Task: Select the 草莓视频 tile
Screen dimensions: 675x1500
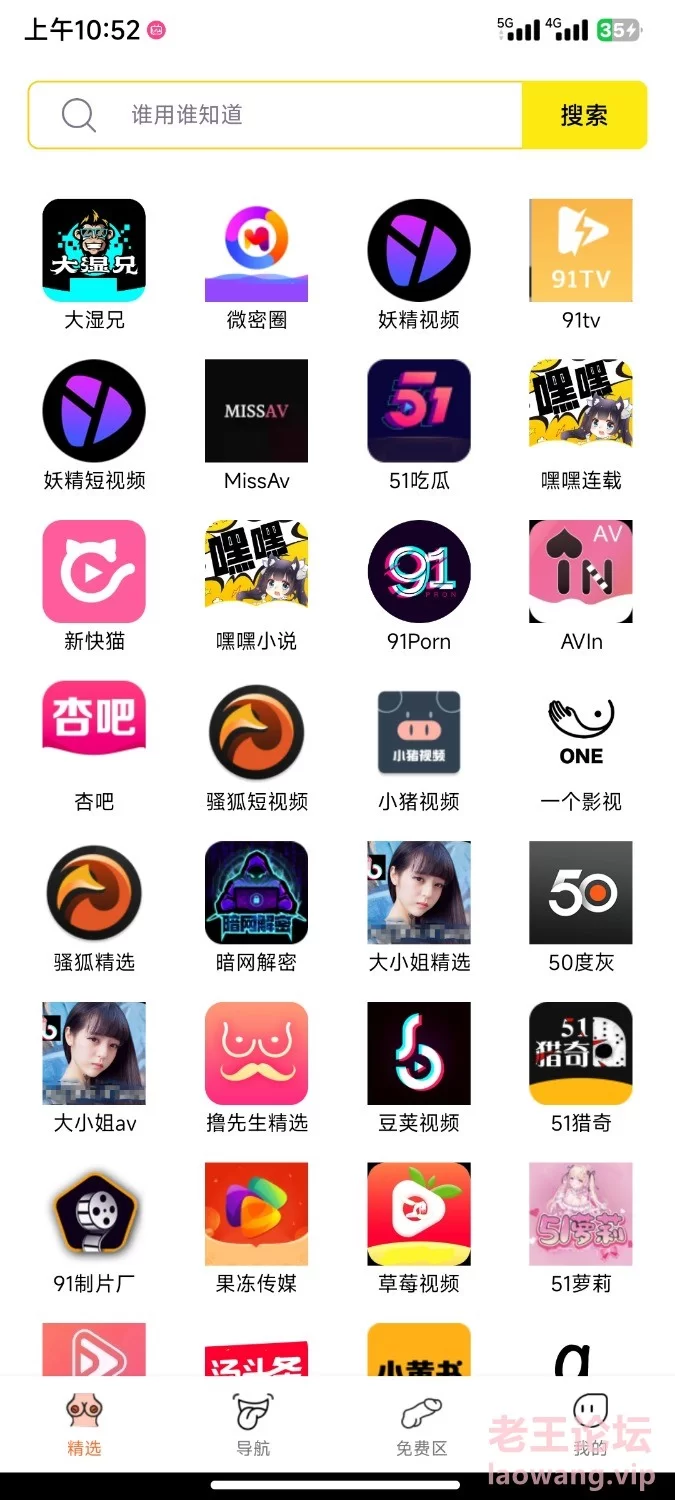Action: [419, 1228]
